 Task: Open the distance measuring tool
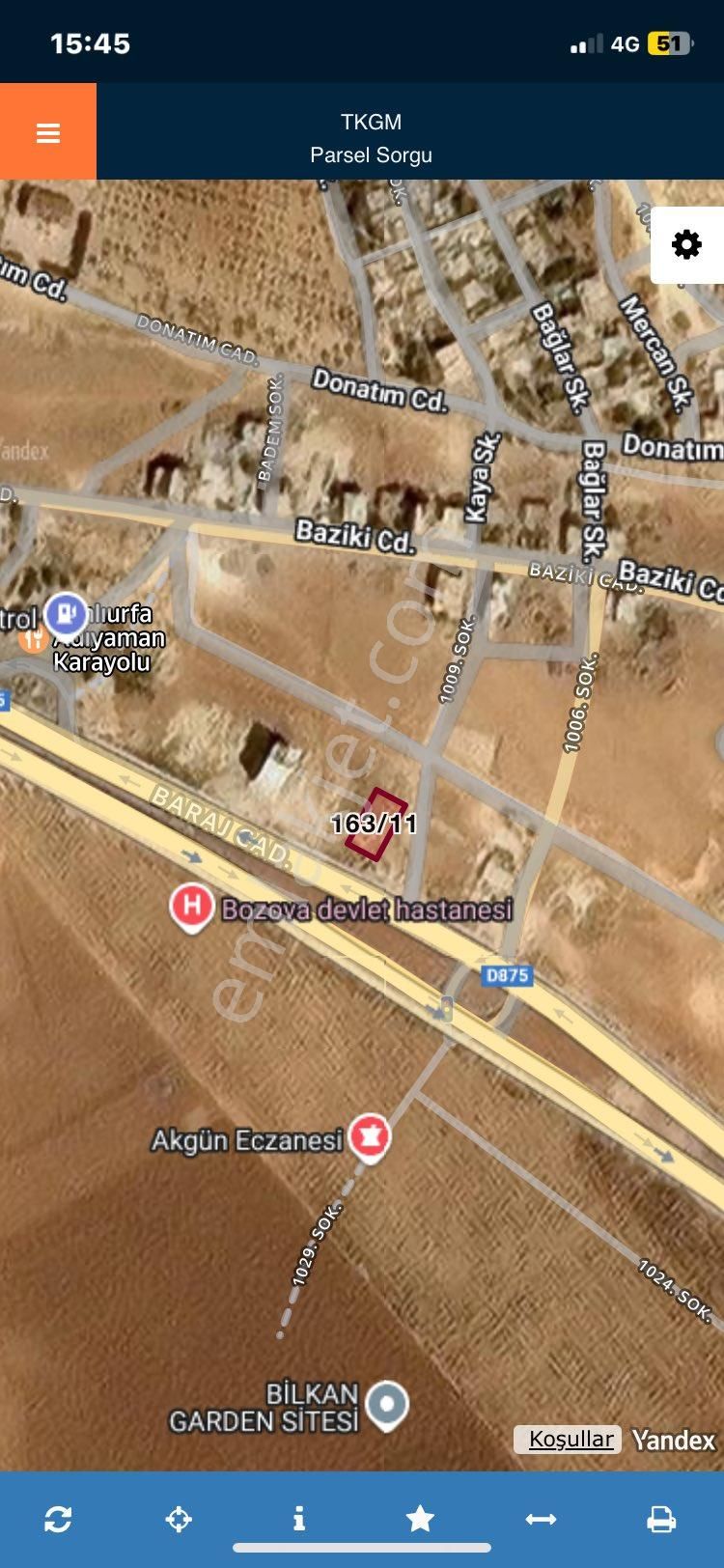tap(541, 1519)
